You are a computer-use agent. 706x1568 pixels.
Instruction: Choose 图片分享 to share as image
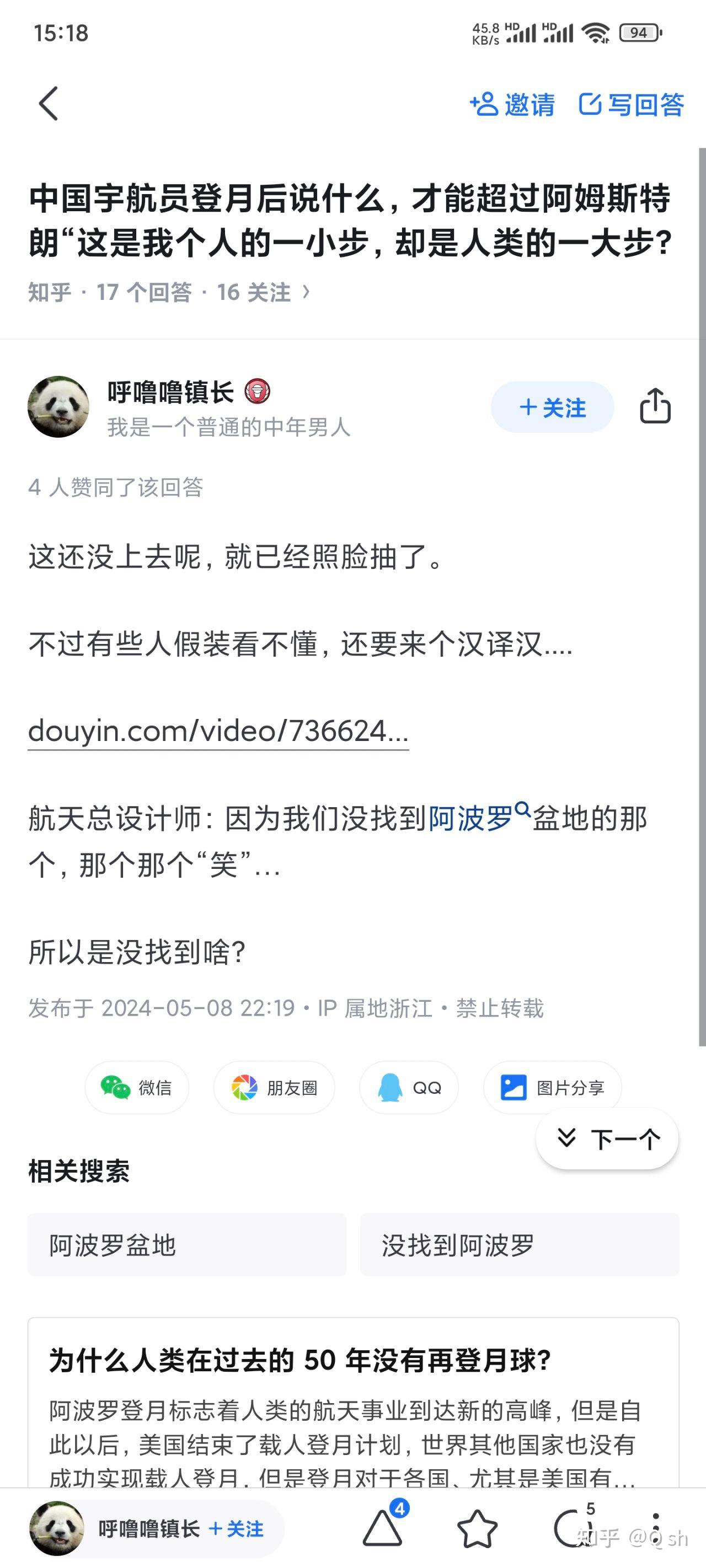(552, 1088)
